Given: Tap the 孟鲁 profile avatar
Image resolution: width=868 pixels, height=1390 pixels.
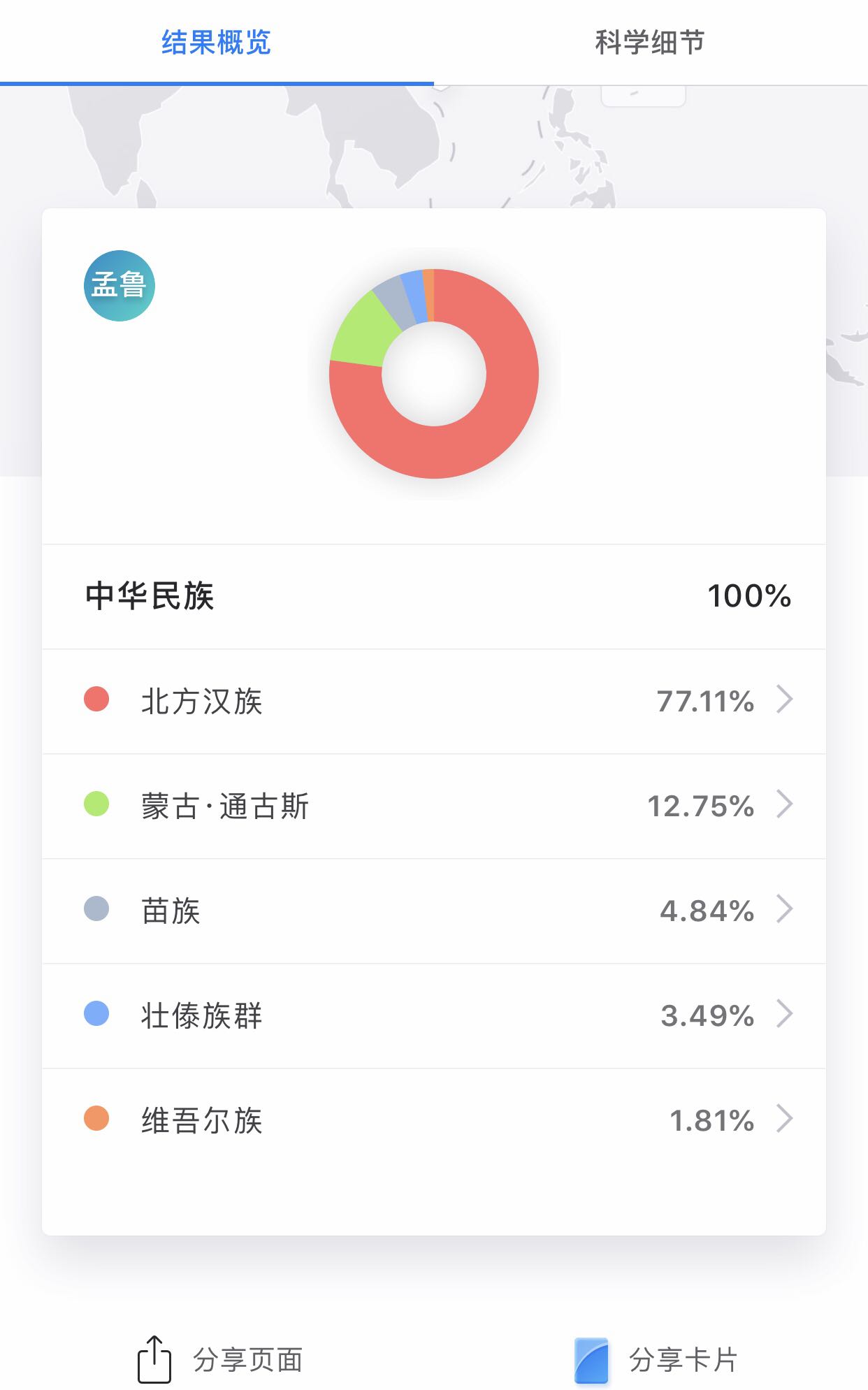Looking at the screenshot, I should [x=120, y=286].
